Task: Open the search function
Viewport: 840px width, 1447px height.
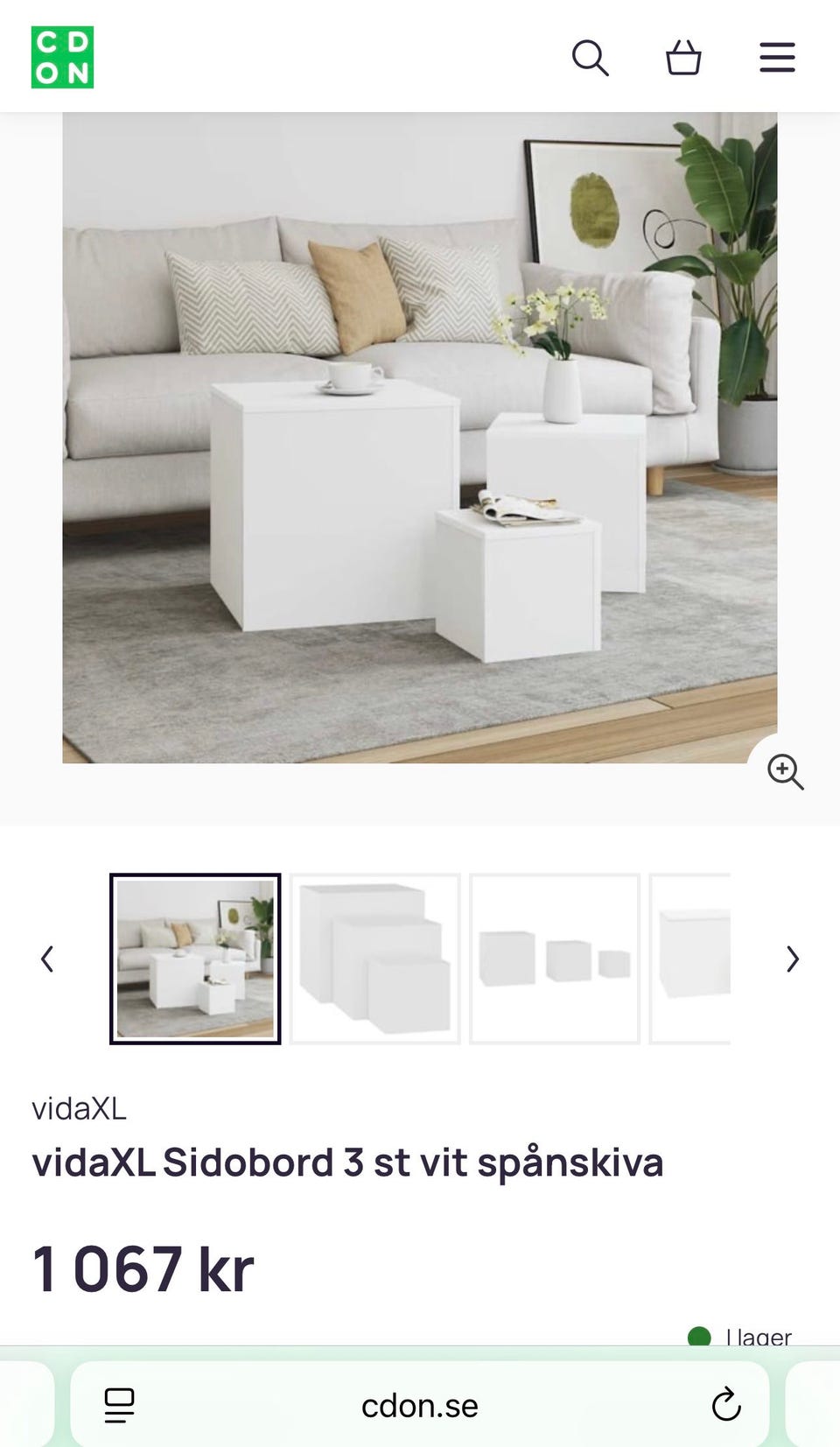Action: (591, 58)
